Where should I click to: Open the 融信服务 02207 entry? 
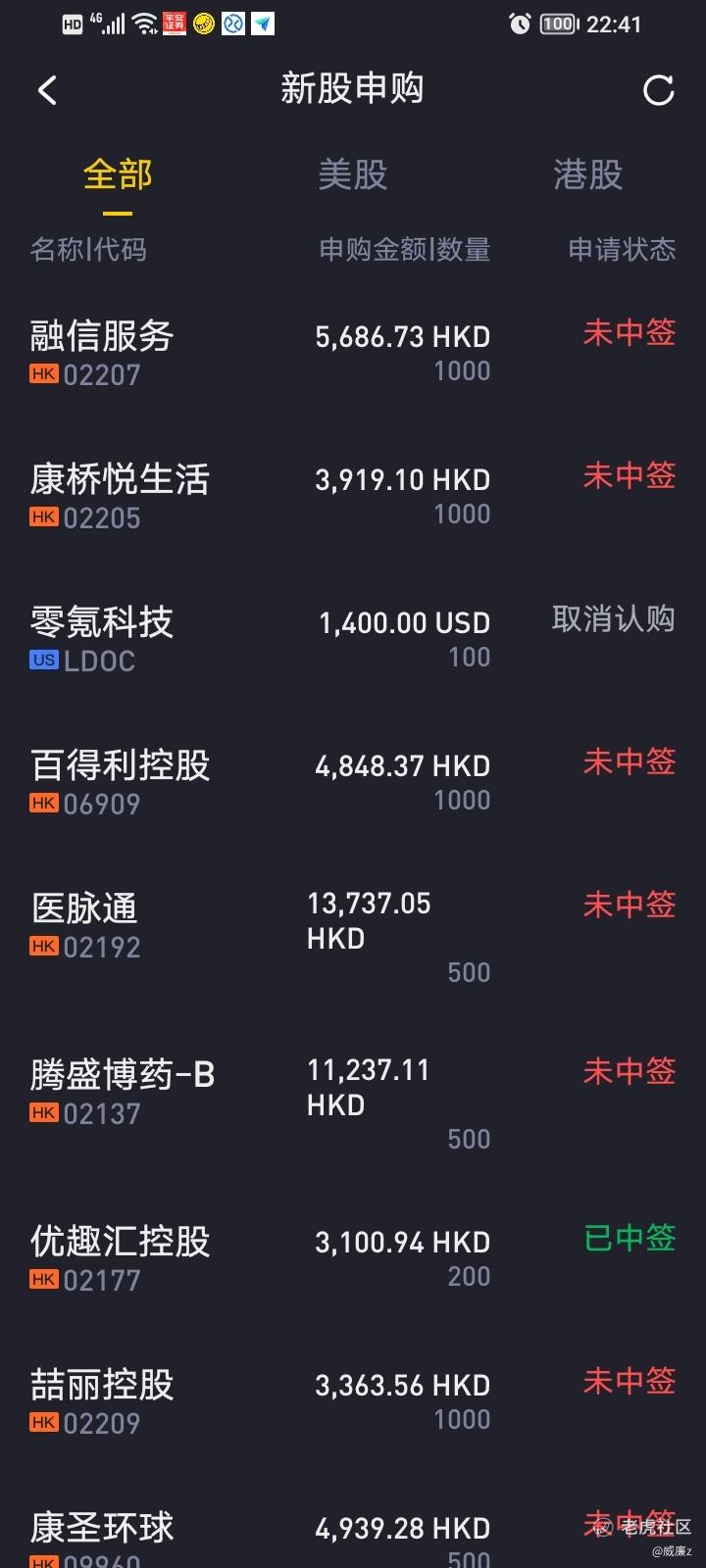pyautogui.click(x=353, y=353)
